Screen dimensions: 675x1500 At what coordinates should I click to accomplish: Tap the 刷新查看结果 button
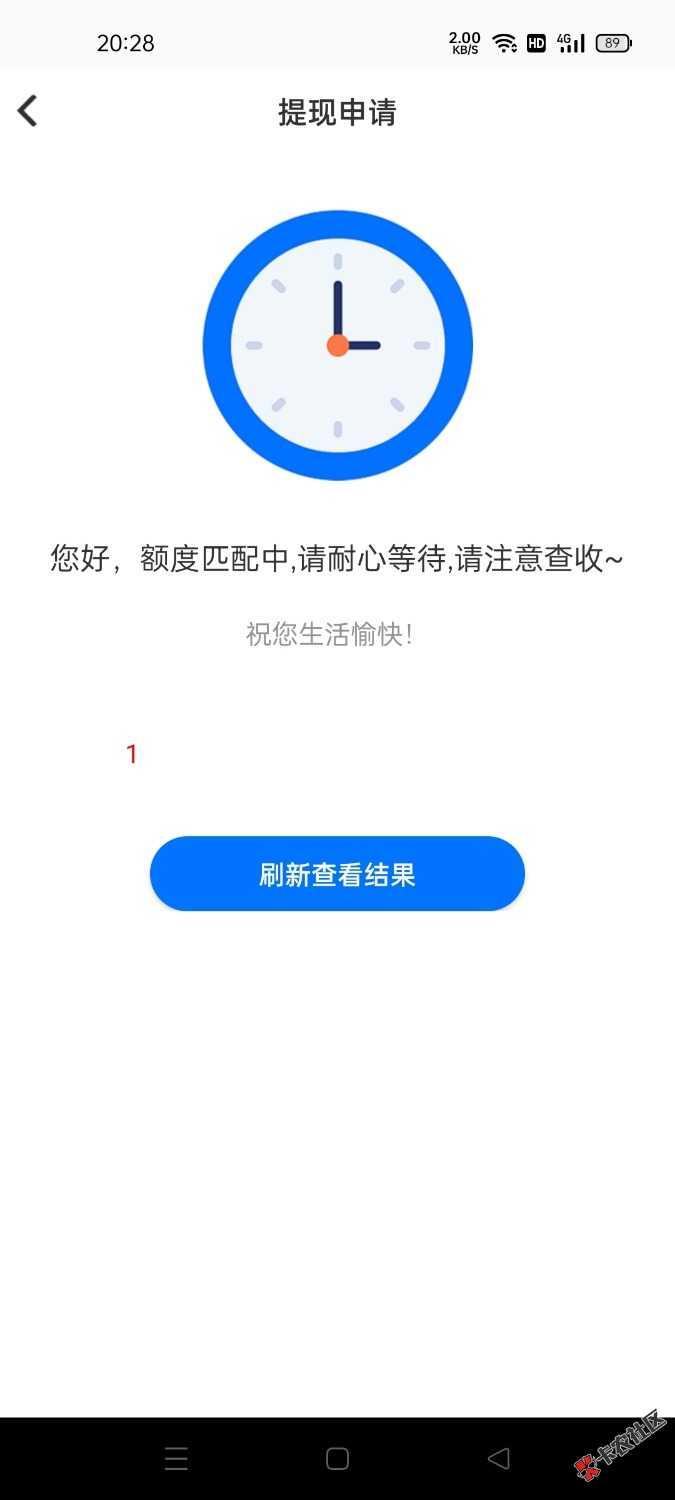(337, 874)
